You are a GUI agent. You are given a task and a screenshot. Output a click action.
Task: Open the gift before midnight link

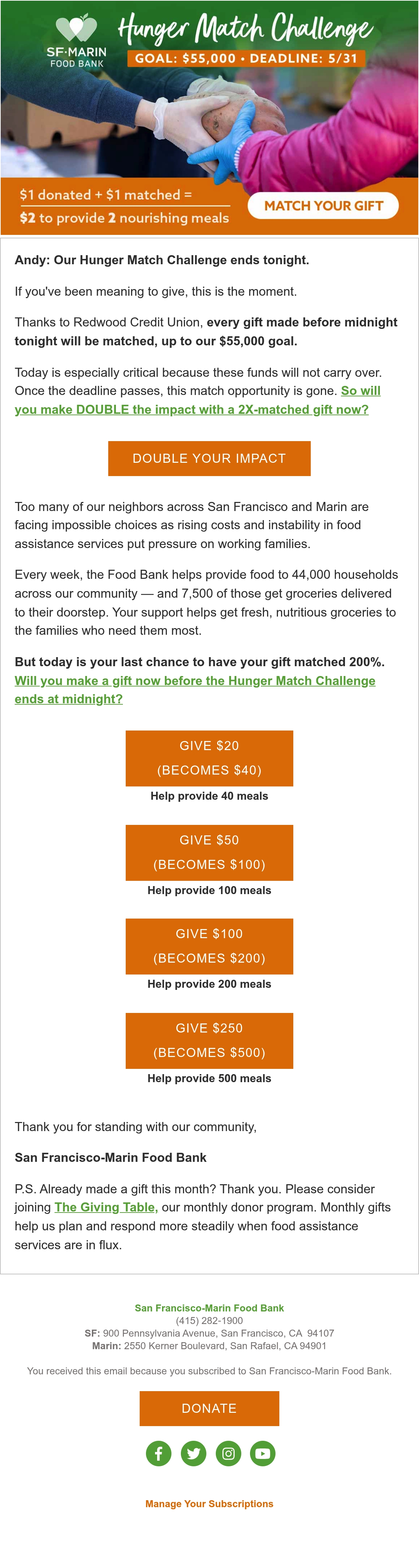(194, 690)
